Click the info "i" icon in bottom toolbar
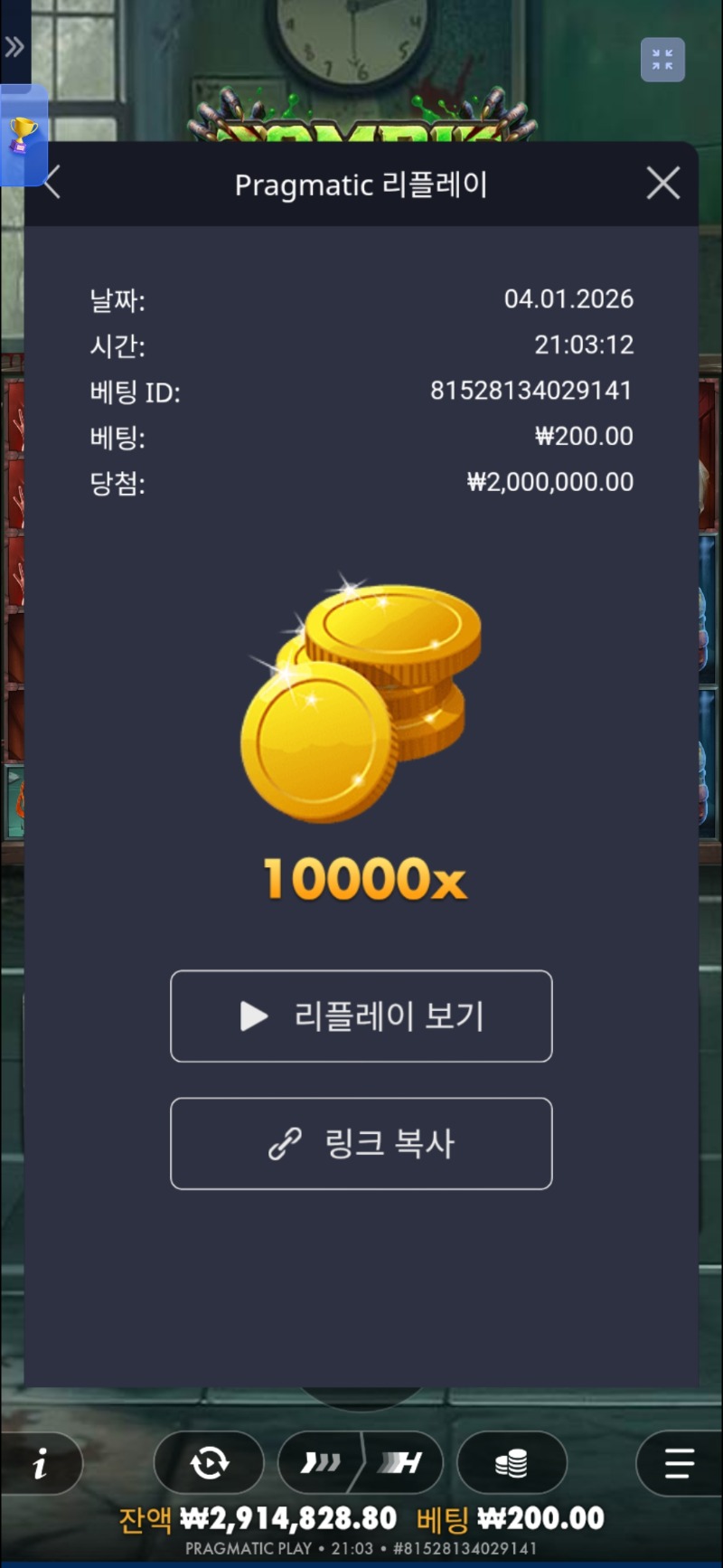The height and width of the screenshot is (1568, 723). coord(41,1462)
